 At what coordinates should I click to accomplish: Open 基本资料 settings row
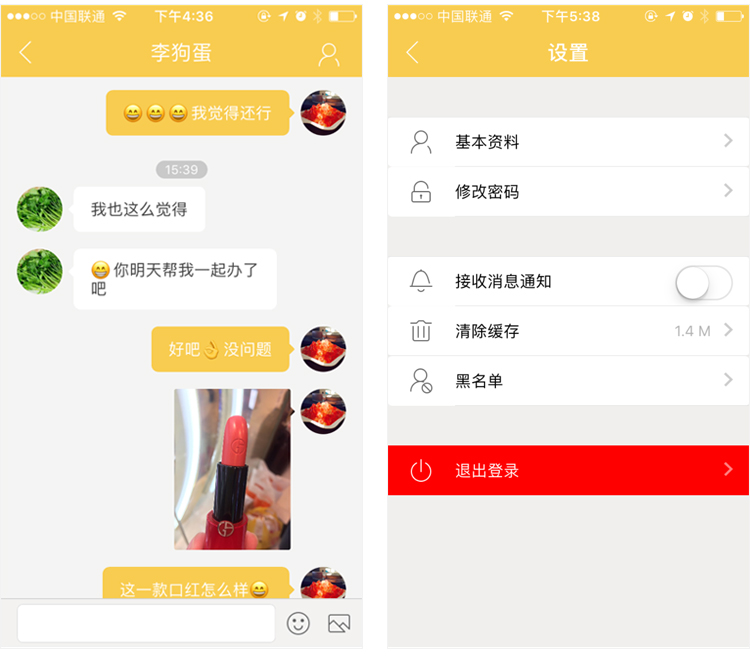pyautogui.click(x=568, y=142)
